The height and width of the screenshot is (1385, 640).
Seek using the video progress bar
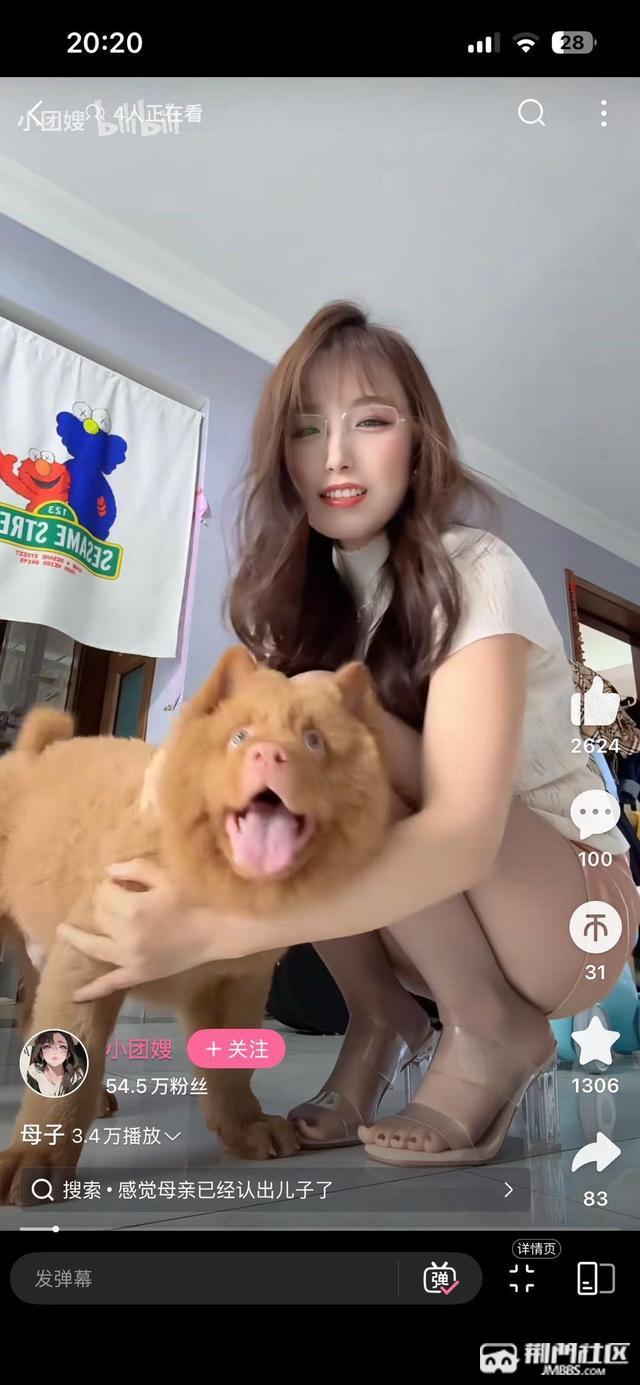[x=320, y=1229]
